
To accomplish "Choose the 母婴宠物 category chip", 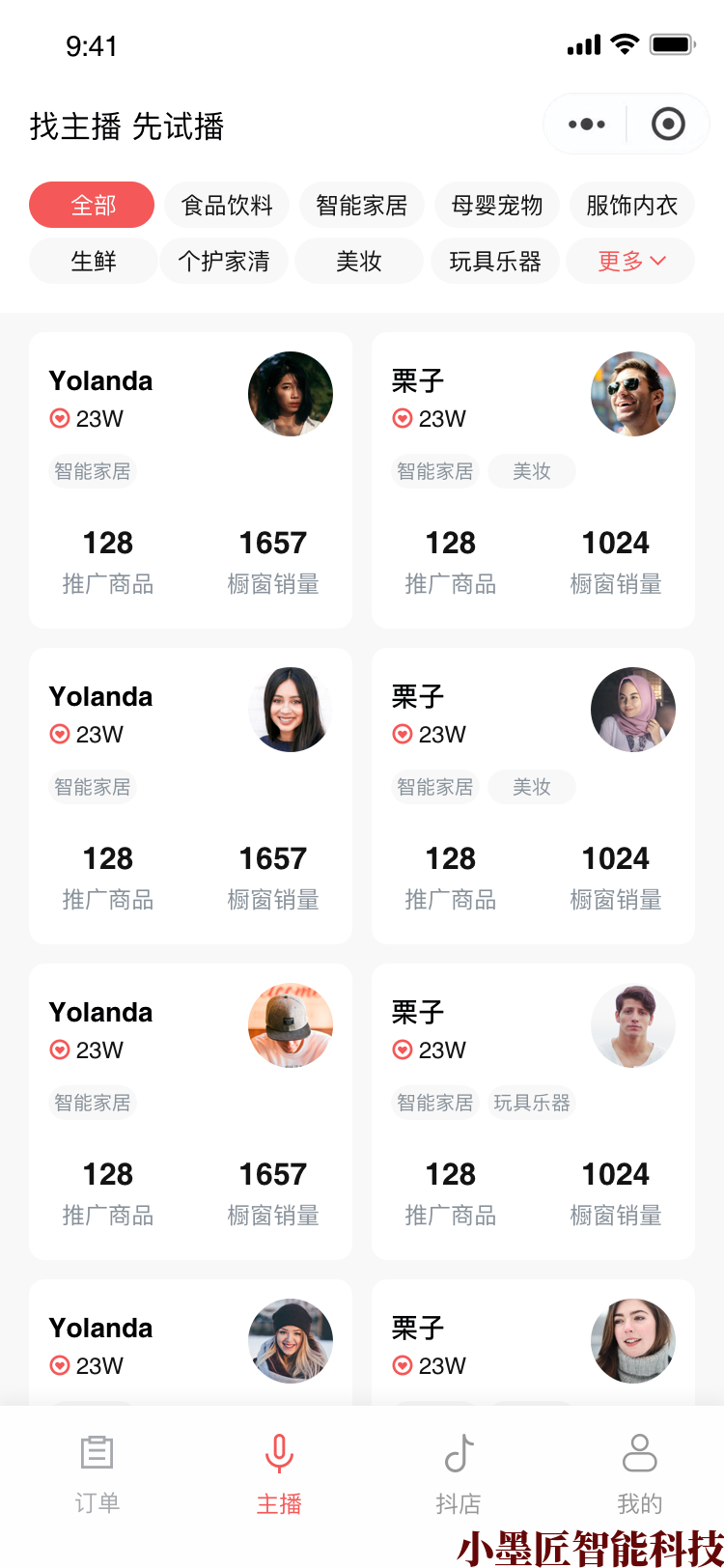I will 496,205.
